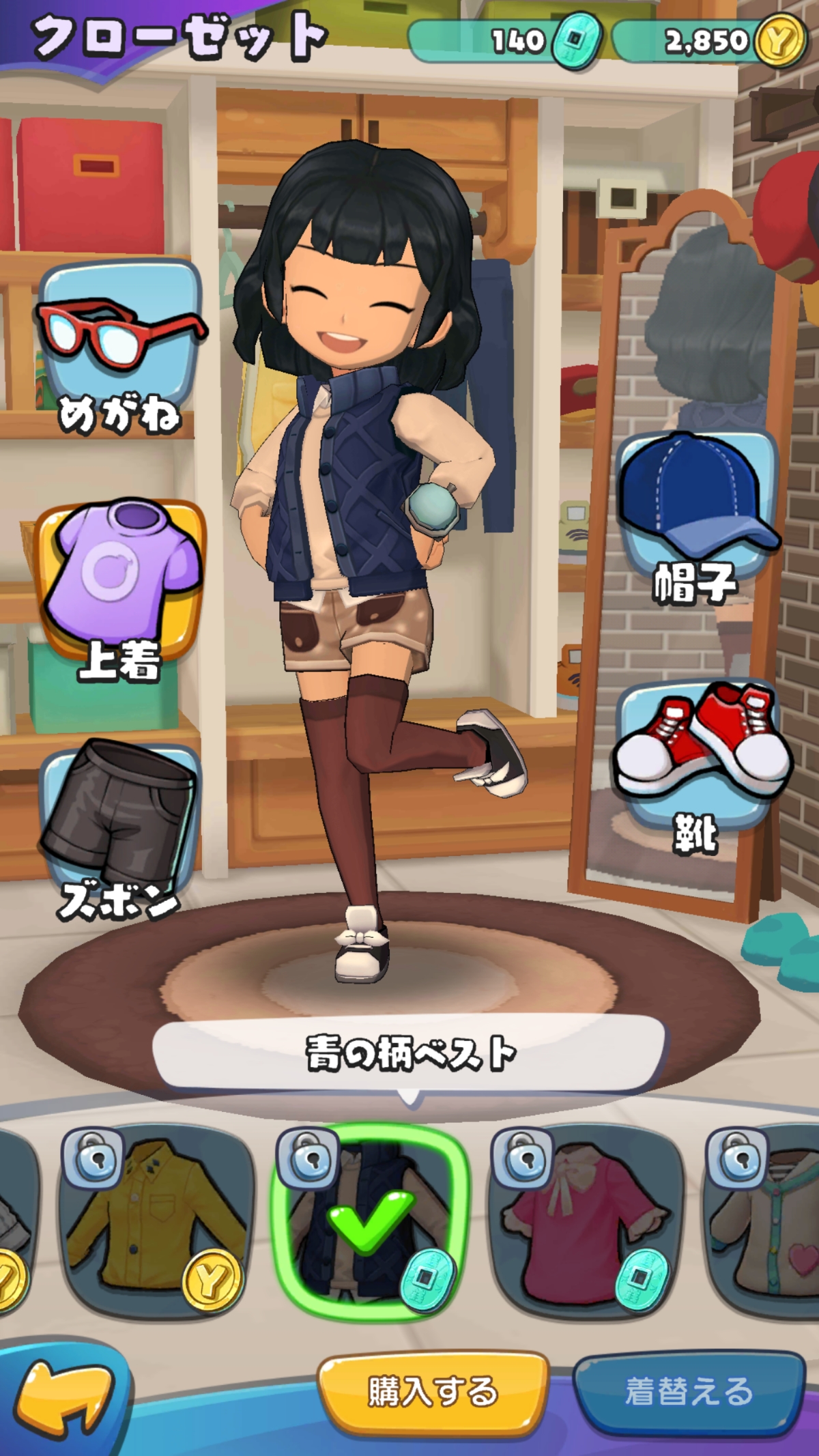Image resolution: width=819 pixels, height=1456 pixels.
Task: Choose the beige cardigan with heart
Action: 764,1221
